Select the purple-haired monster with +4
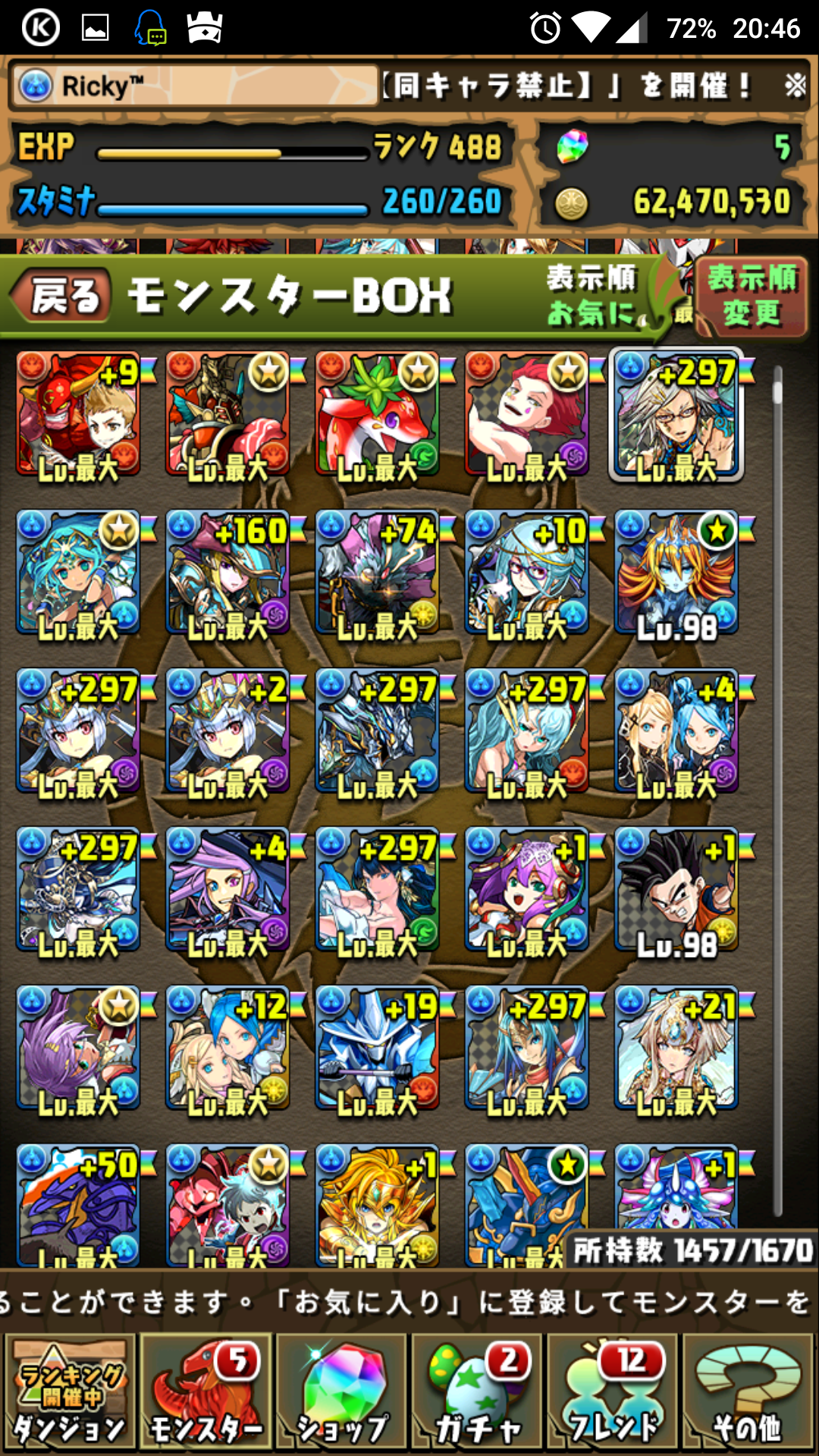This screenshot has width=819, height=1456. tap(227, 890)
